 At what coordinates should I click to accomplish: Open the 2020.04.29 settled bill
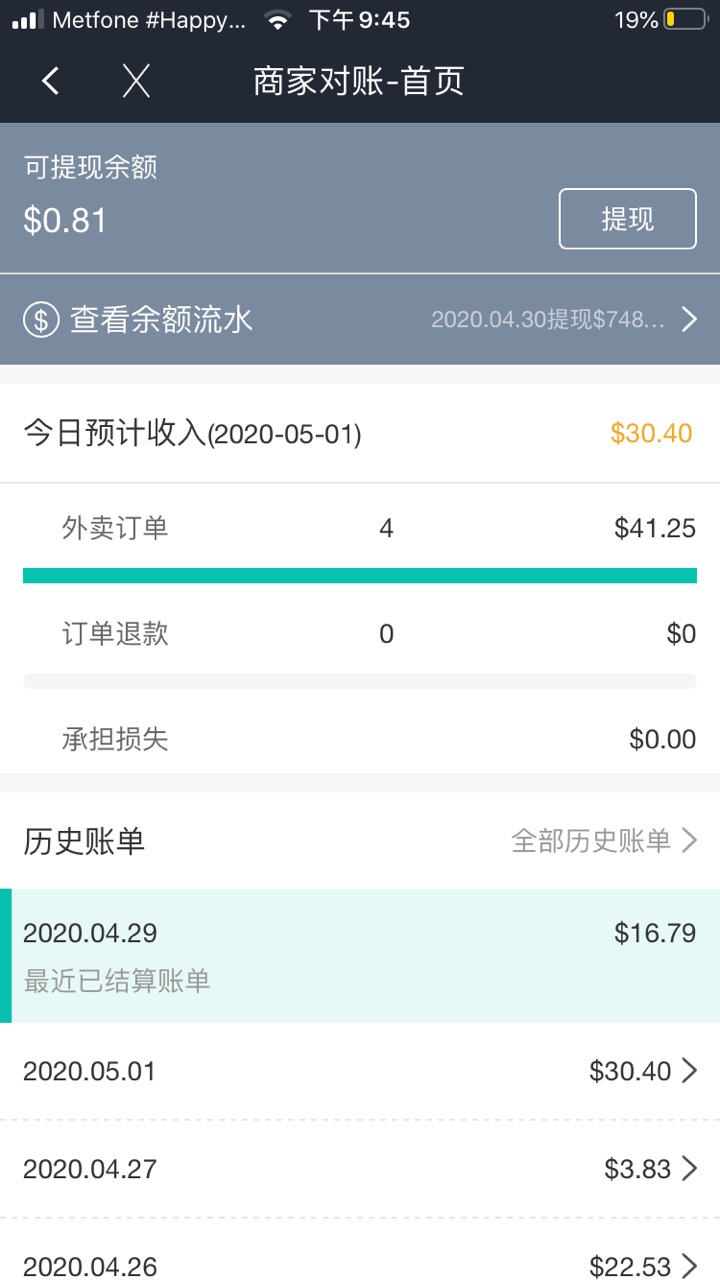360,956
